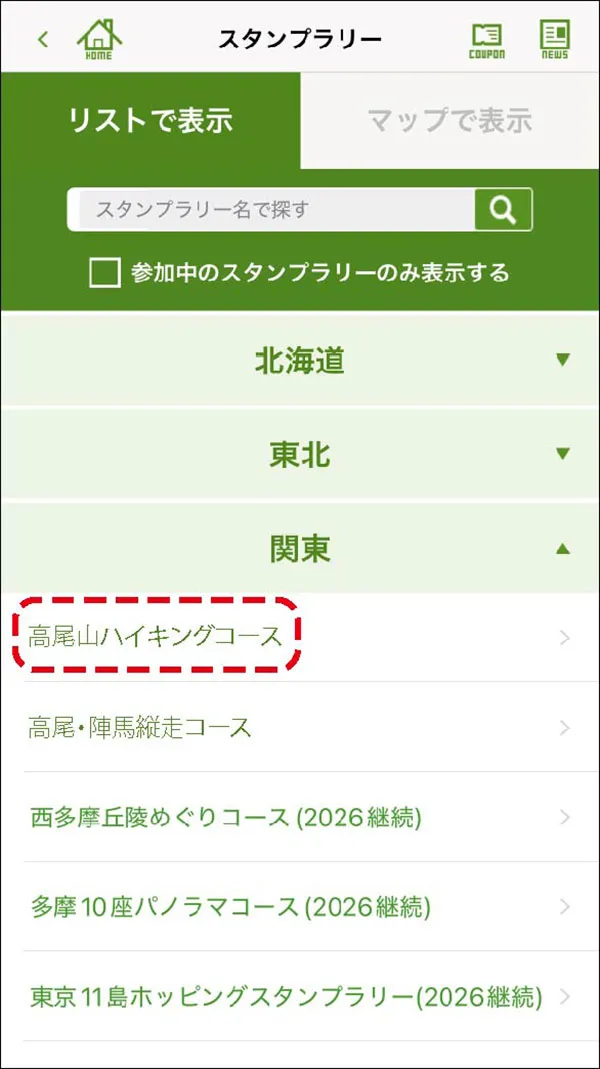Tap the スタンプラリー名で探す search field
The height and width of the screenshot is (1069, 600).
[270, 210]
